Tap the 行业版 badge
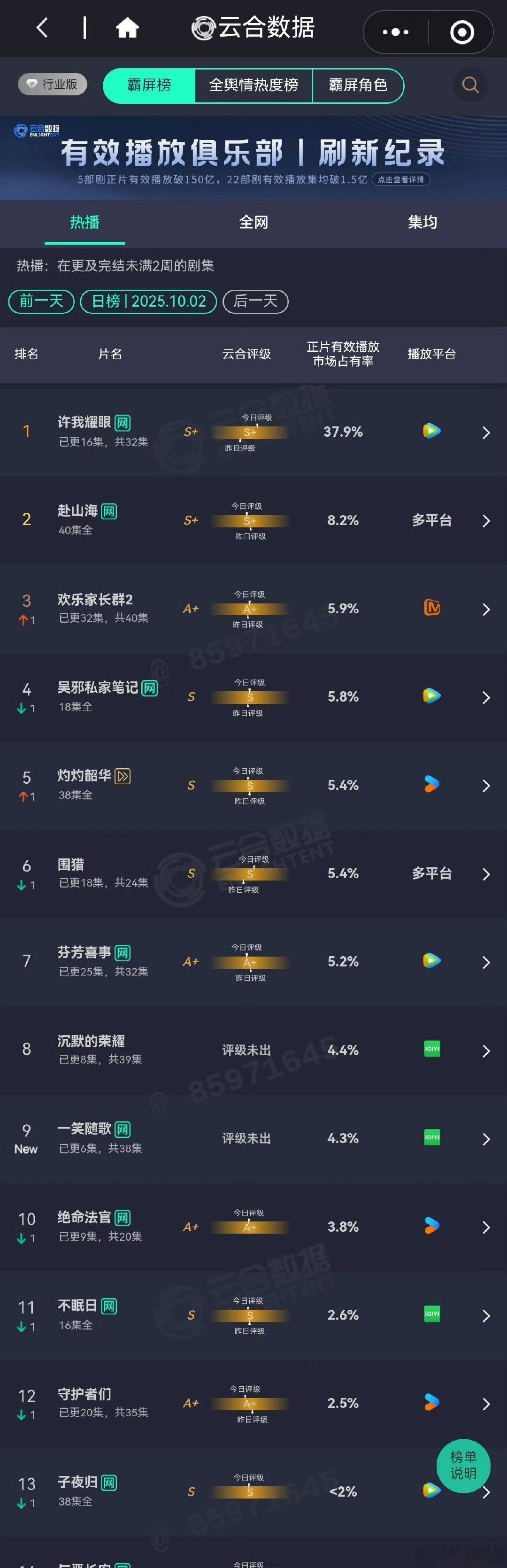 (53, 85)
